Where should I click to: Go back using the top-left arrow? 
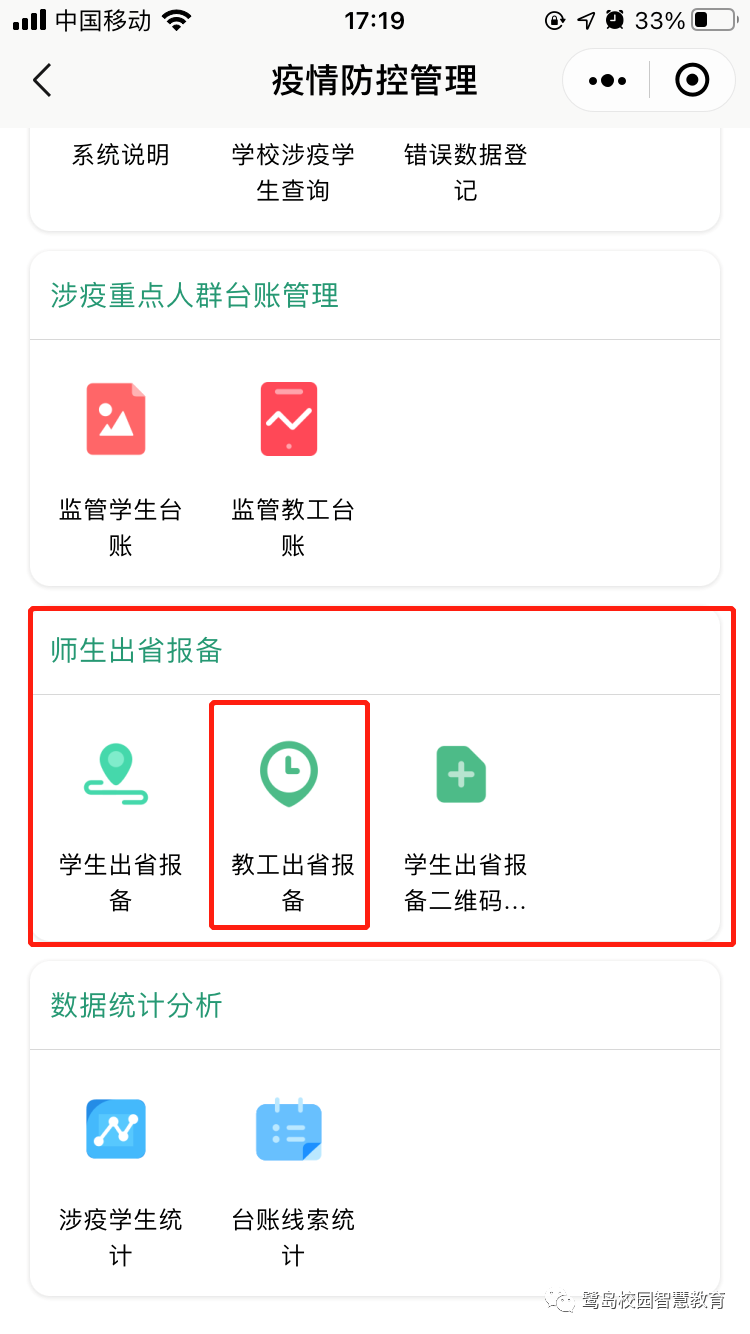[42, 80]
